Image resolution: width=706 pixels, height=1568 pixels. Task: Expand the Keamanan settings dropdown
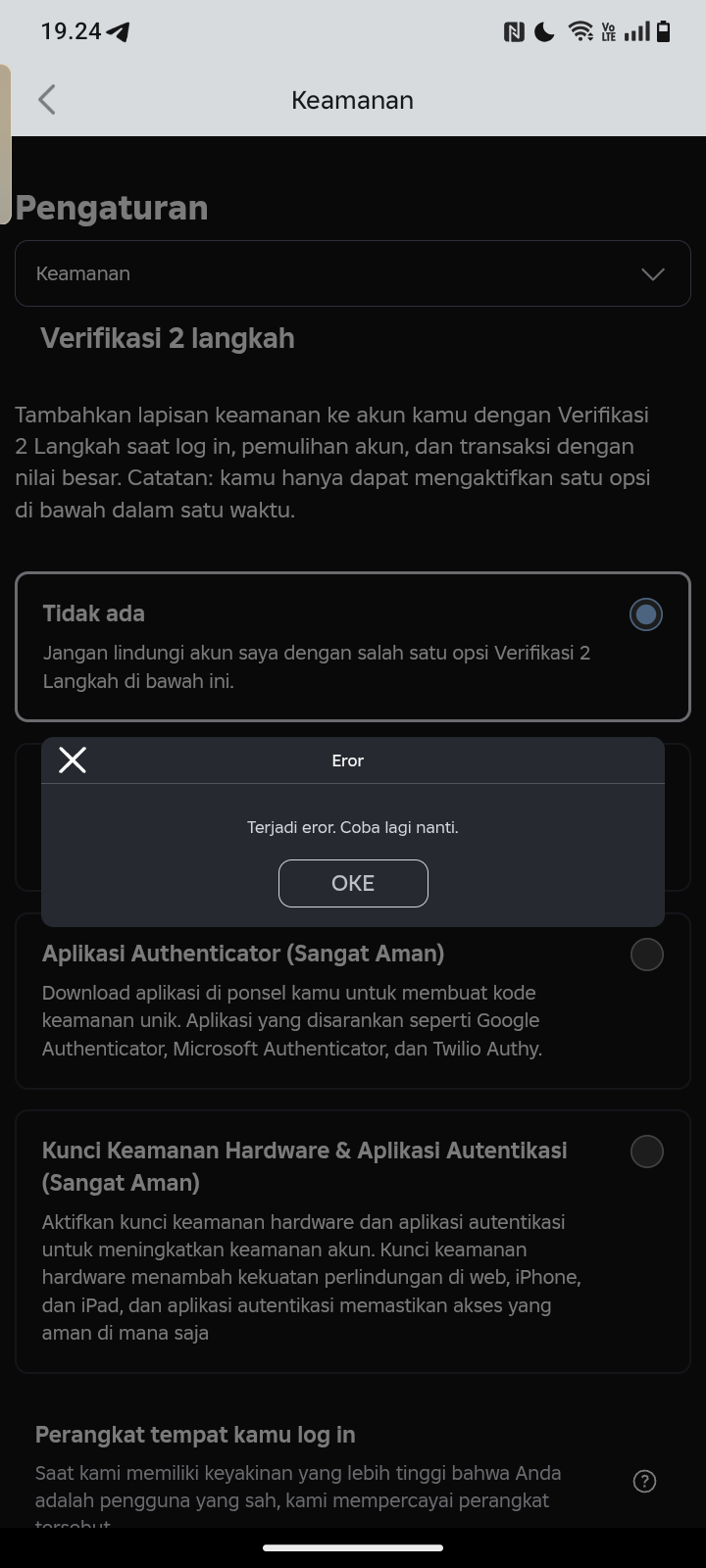[353, 273]
